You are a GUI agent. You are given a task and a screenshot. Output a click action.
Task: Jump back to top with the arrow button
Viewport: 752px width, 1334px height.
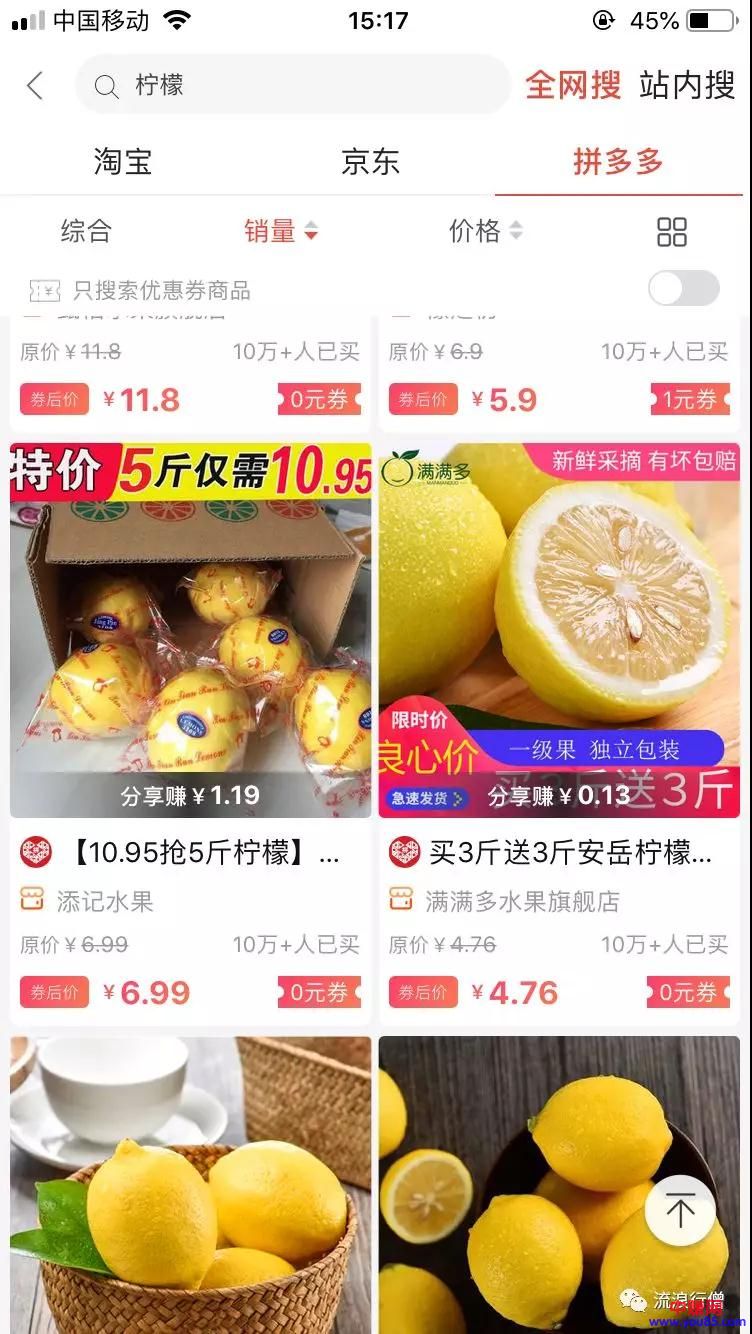pos(680,1210)
